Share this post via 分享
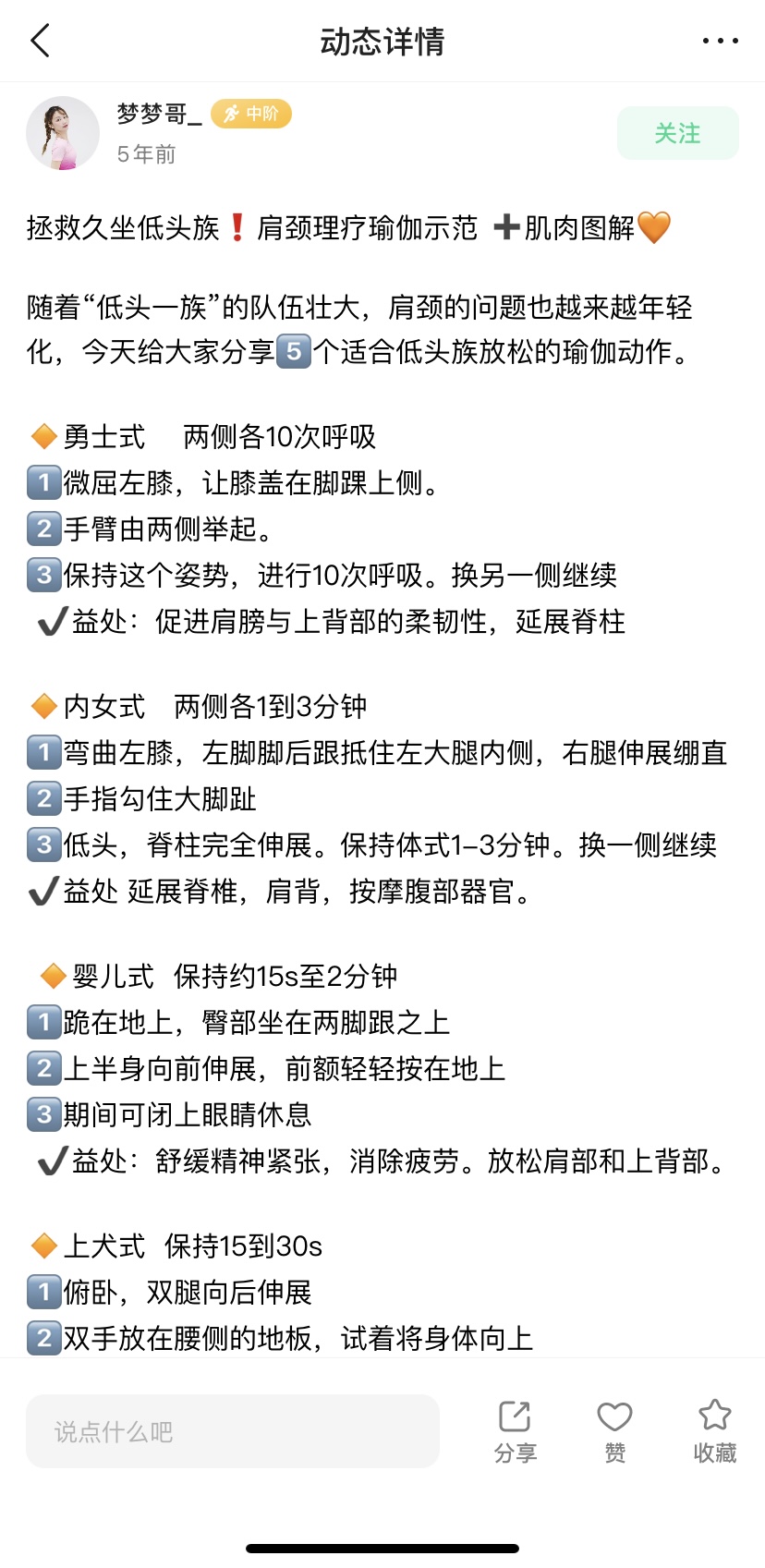The height and width of the screenshot is (1568, 765). pos(515,1432)
